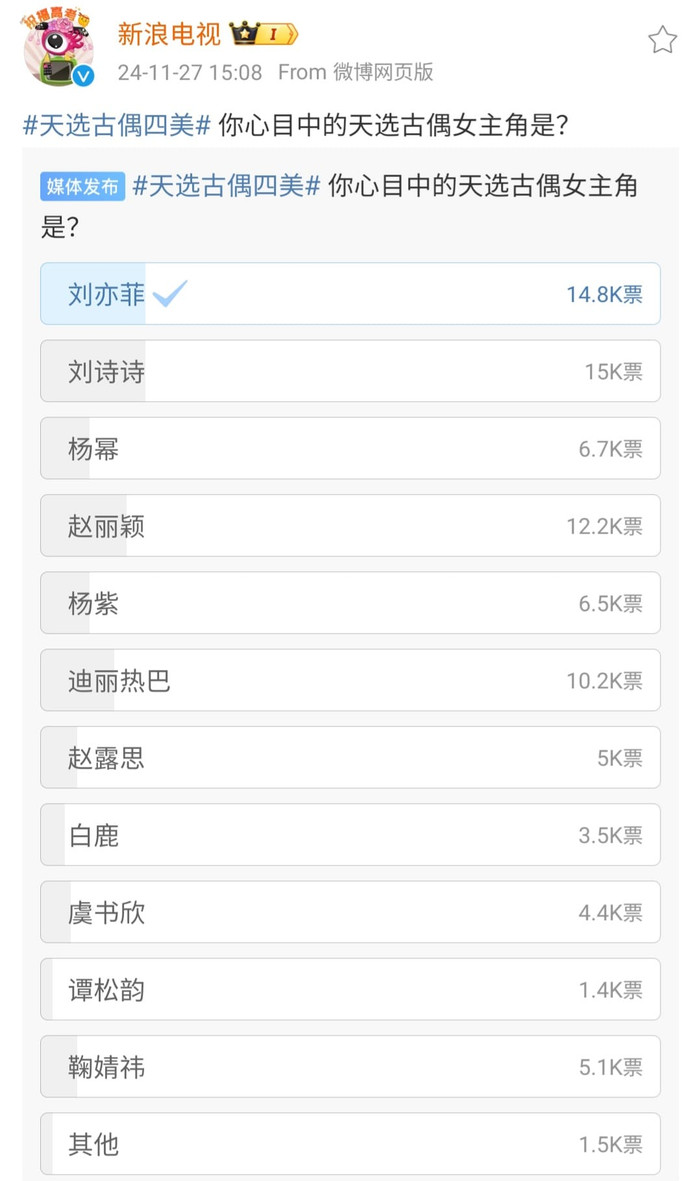Choose the 赵露思 option
The image size is (700, 1181).
(x=350, y=758)
